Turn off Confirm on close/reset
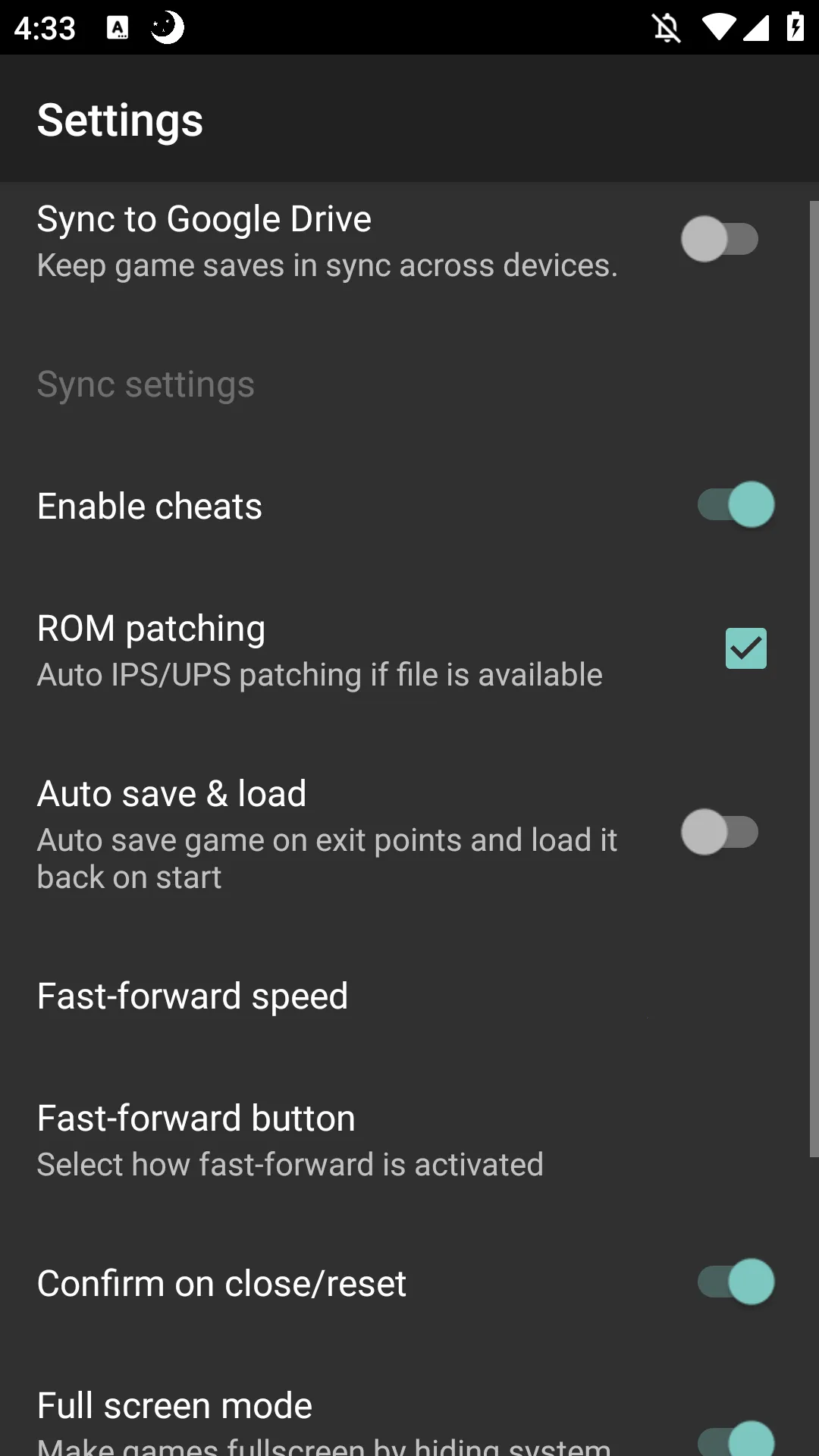819x1456 pixels. 736,1282
